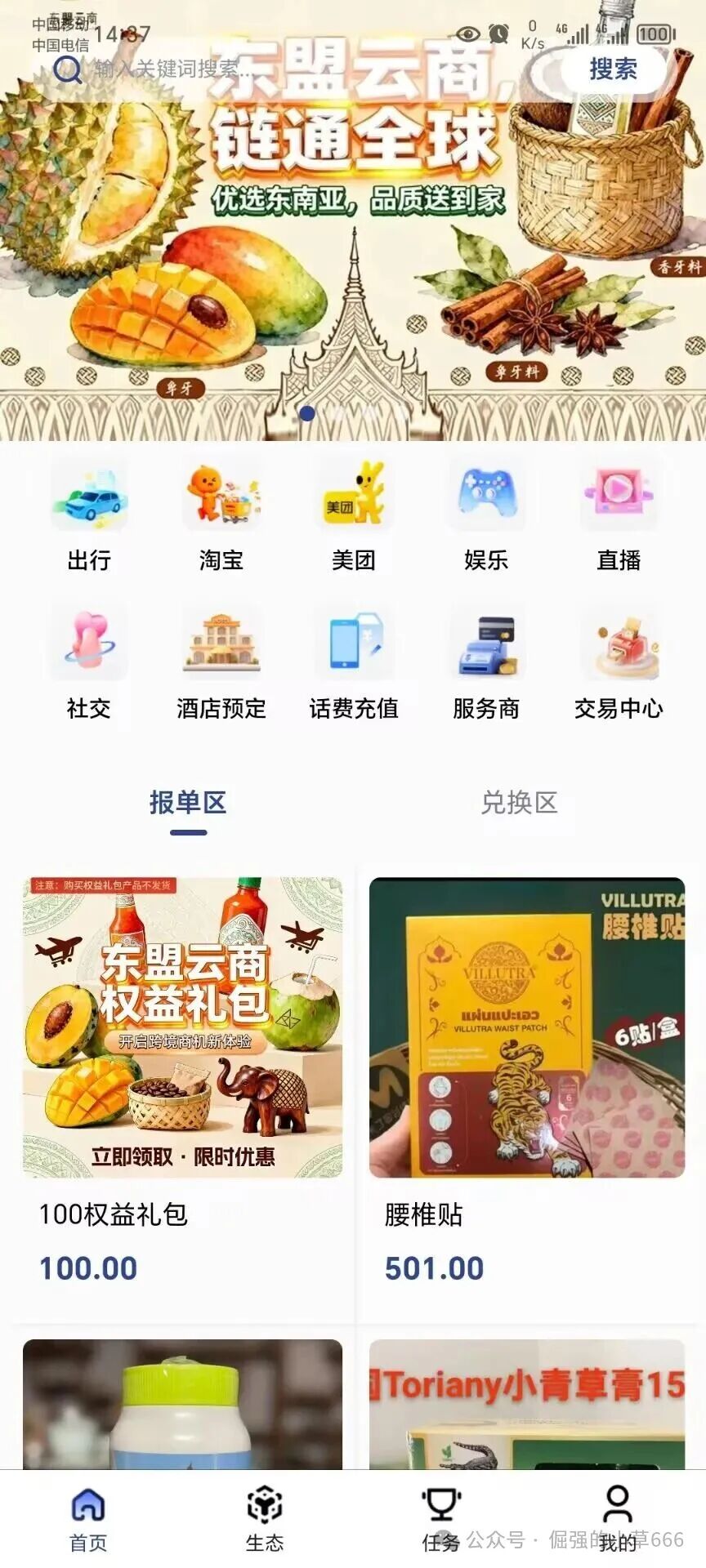Open Taobao via the 淘宝 icon
This screenshot has height=1568, width=706.
click(221, 496)
